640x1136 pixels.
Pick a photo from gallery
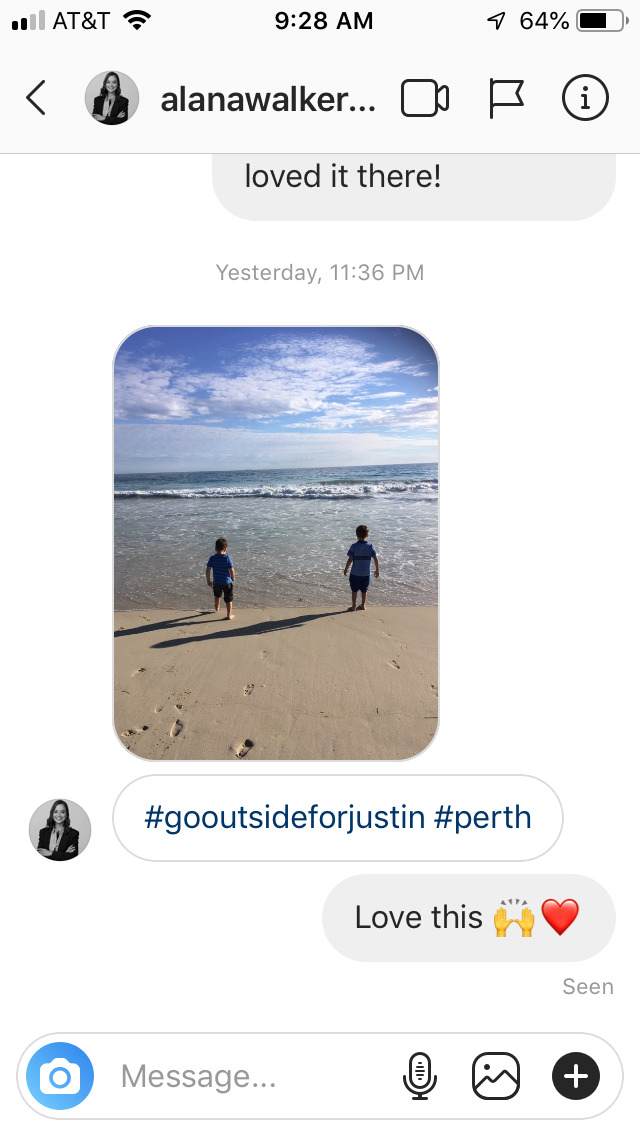496,1076
